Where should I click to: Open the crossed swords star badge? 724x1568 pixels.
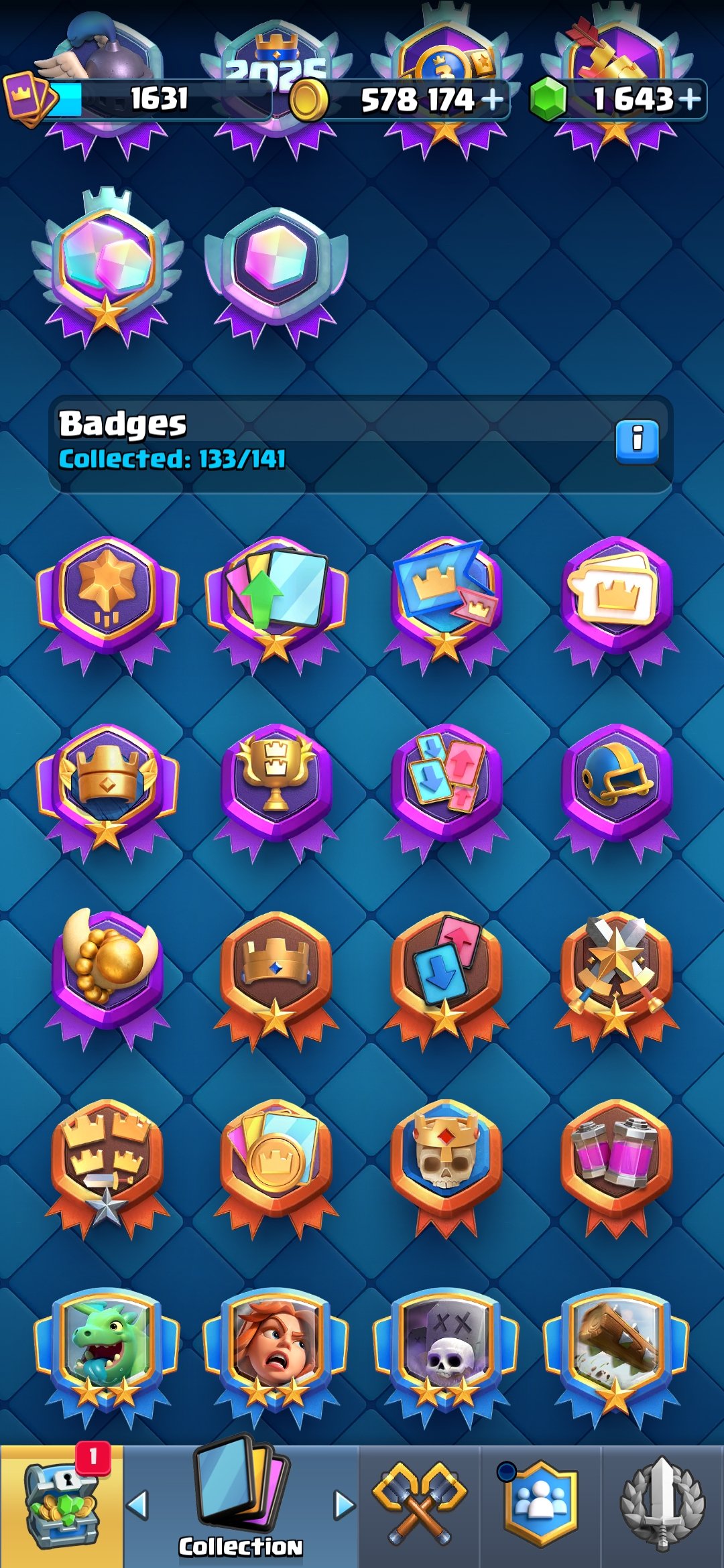[x=616, y=978]
